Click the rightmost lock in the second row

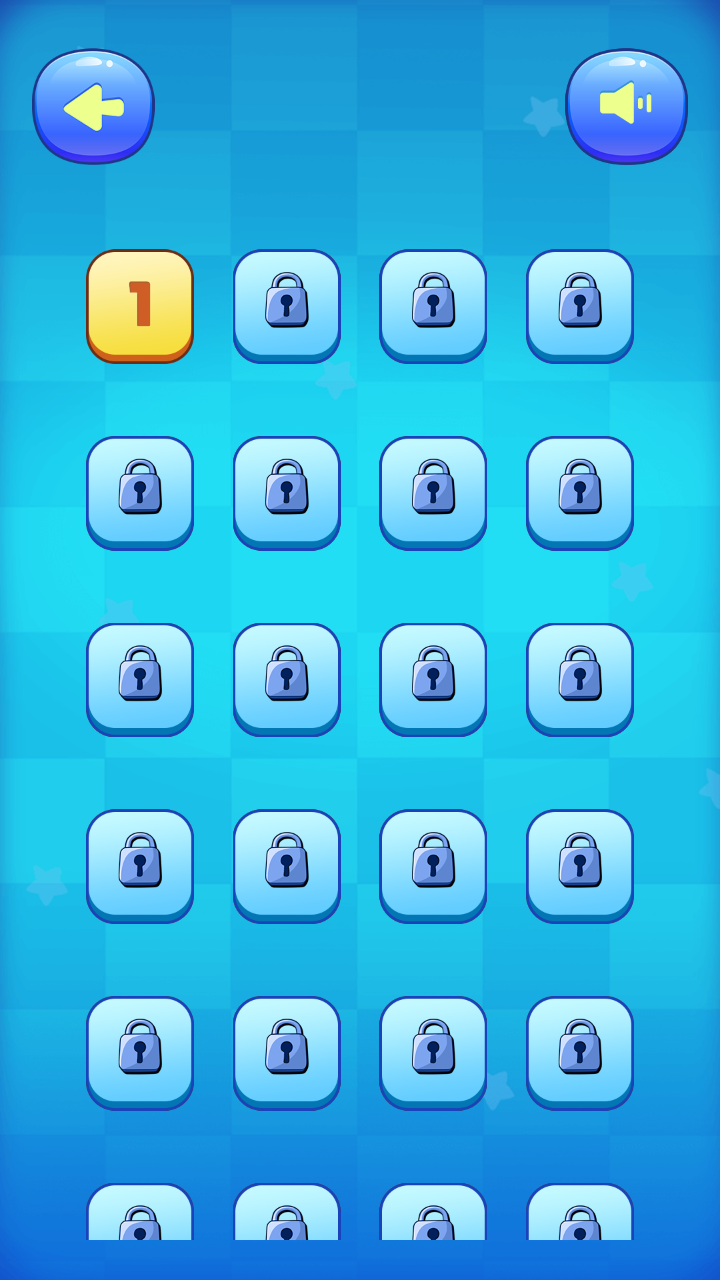click(x=580, y=492)
